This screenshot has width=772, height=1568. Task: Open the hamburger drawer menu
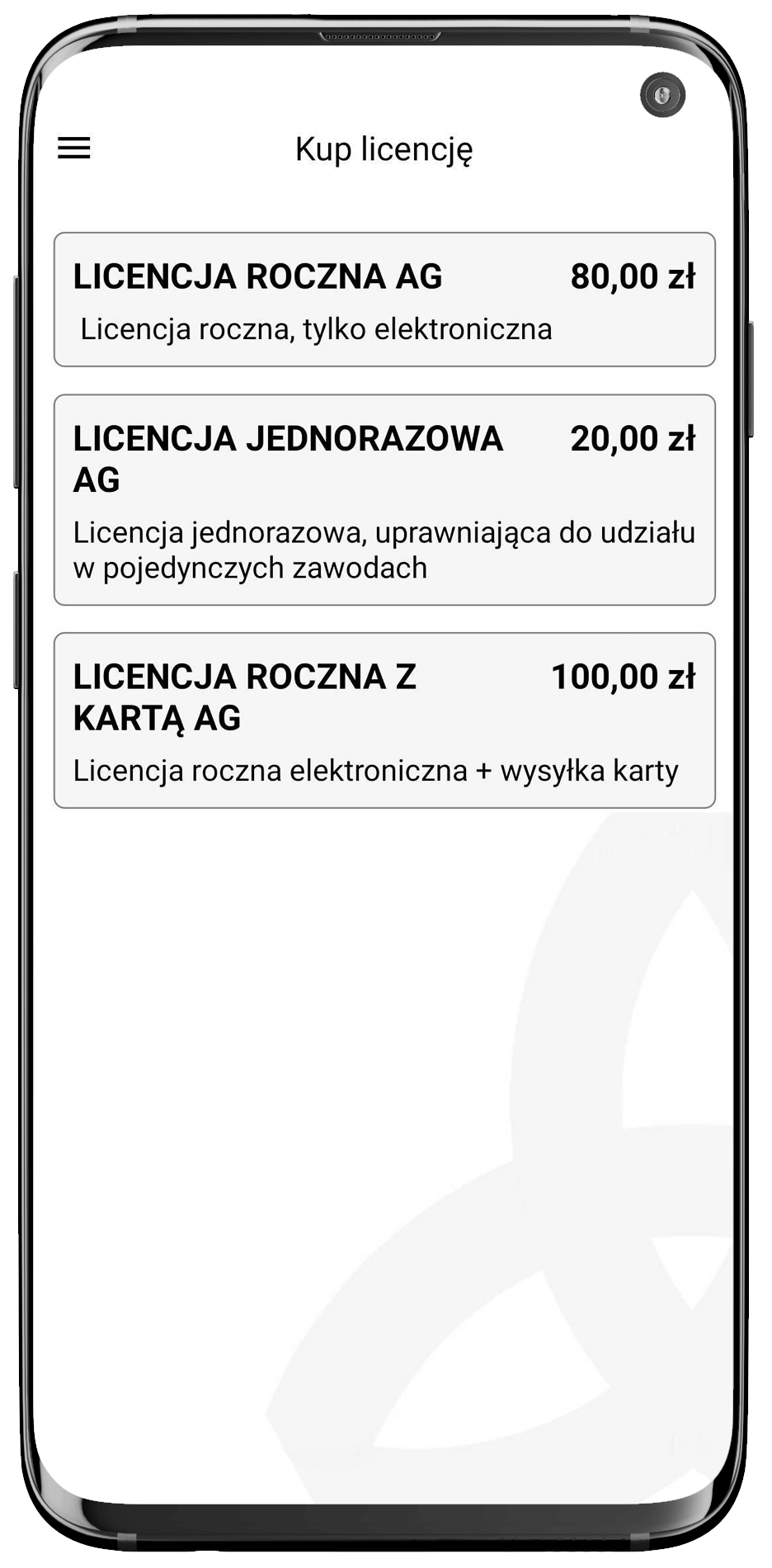click(x=74, y=149)
